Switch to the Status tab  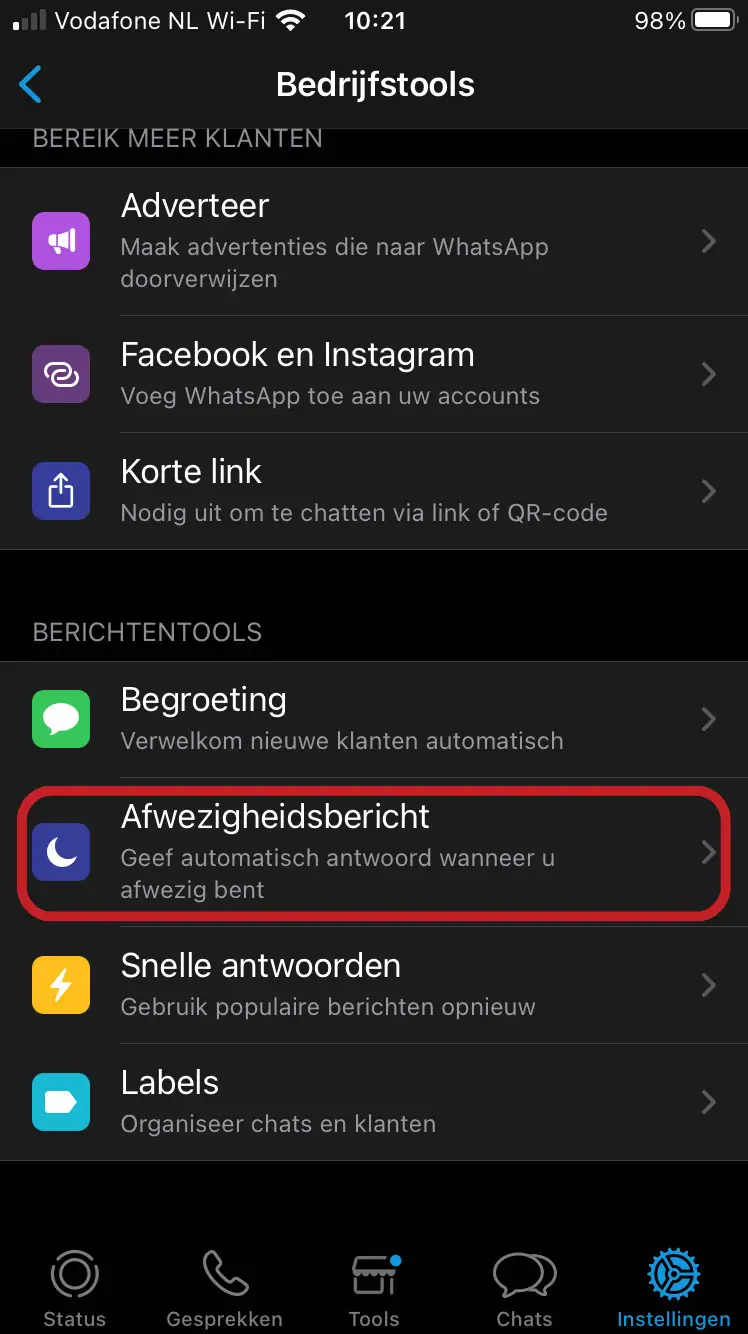click(x=75, y=1288)
